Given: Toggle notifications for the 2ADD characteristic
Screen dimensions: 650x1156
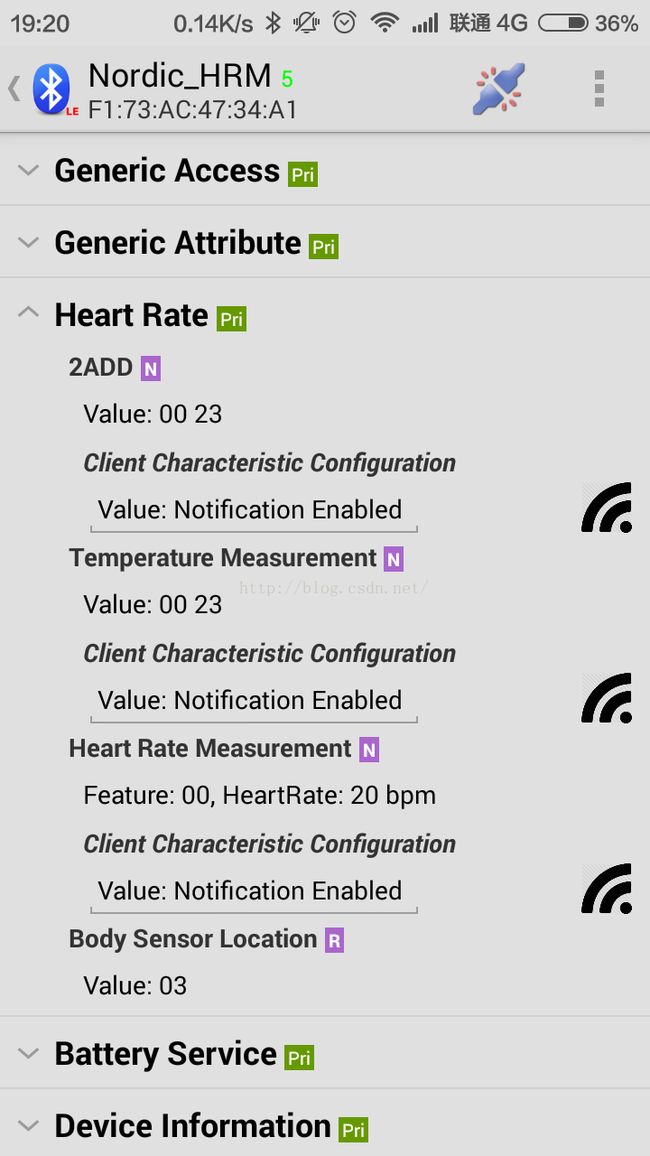Looking at the screenshot, I should (x=607, y=507).
